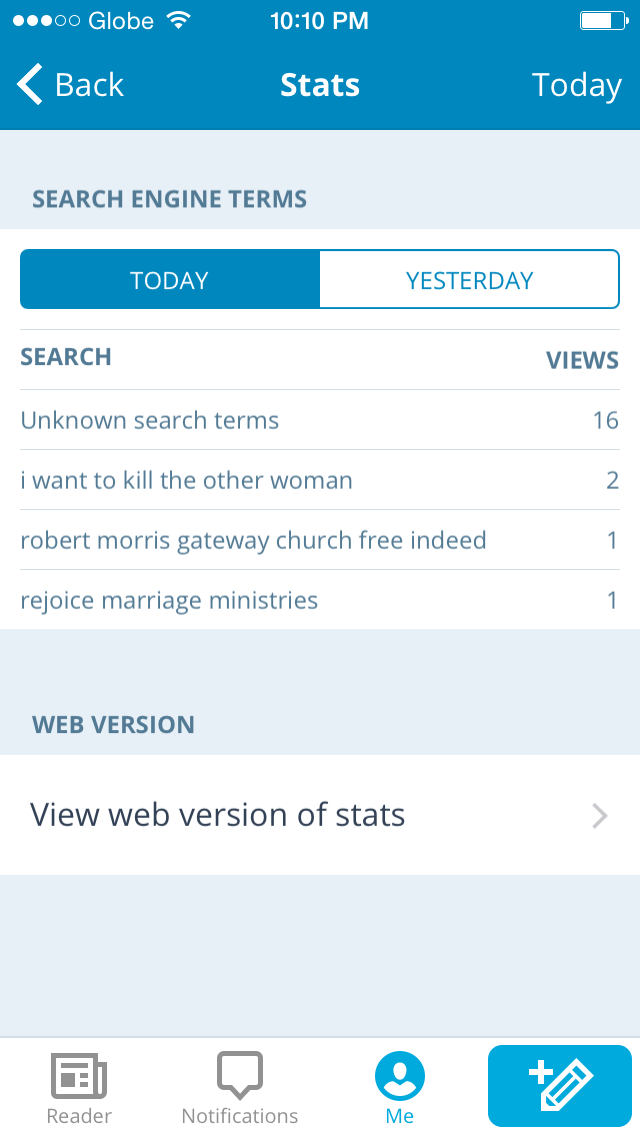Open the Notifications tab

[240, 1088]
